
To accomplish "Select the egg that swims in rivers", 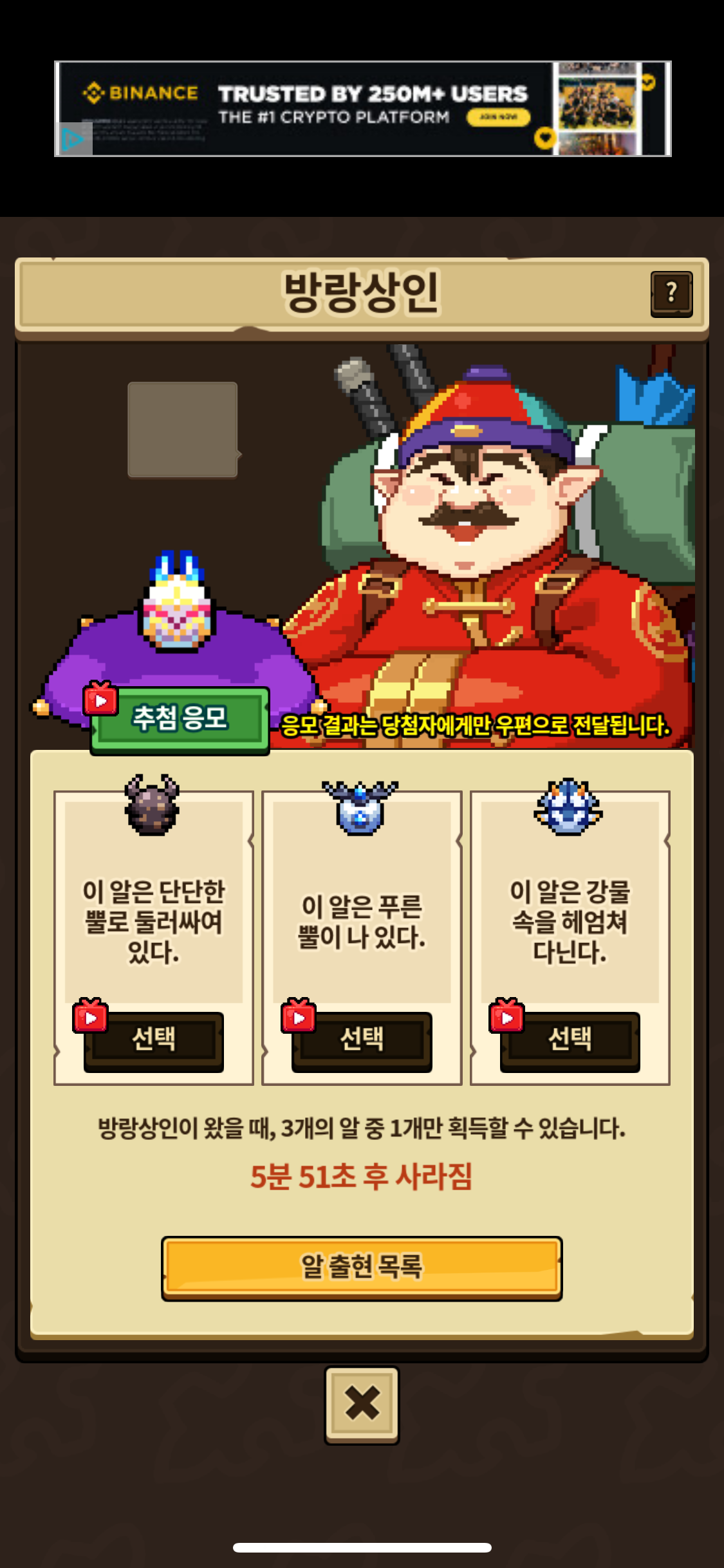I will [570, 1039].
